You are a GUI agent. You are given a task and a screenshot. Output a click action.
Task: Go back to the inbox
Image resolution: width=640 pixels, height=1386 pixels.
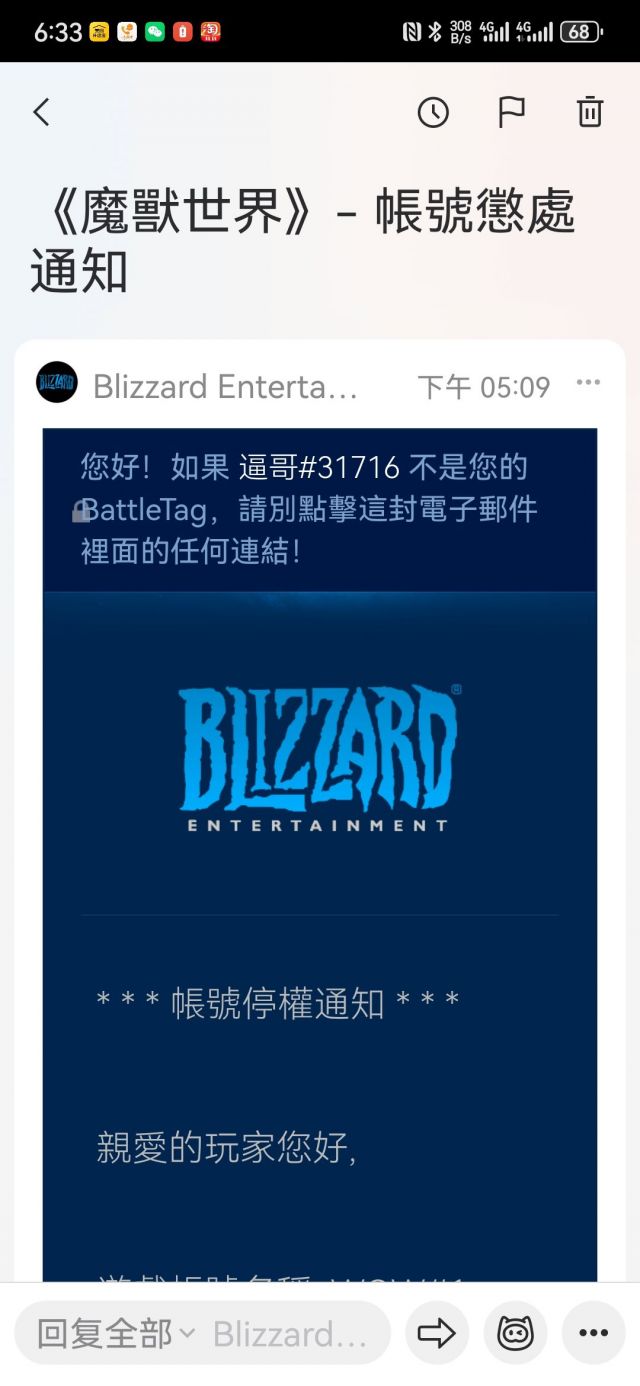[x=41, y=112]
